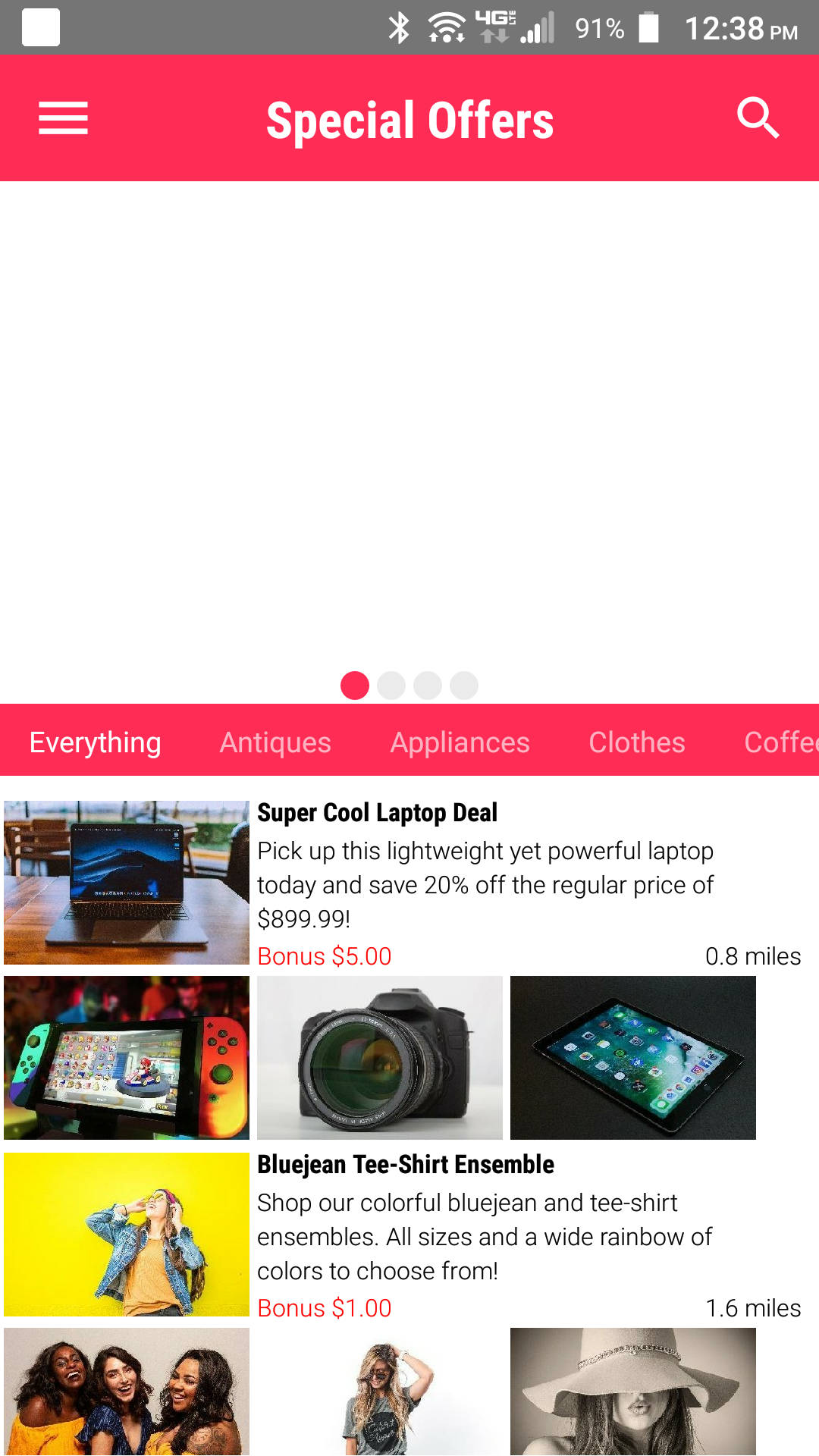819x1456 pixels.
Task: Switch to the Everything tab
Action: 95,742
